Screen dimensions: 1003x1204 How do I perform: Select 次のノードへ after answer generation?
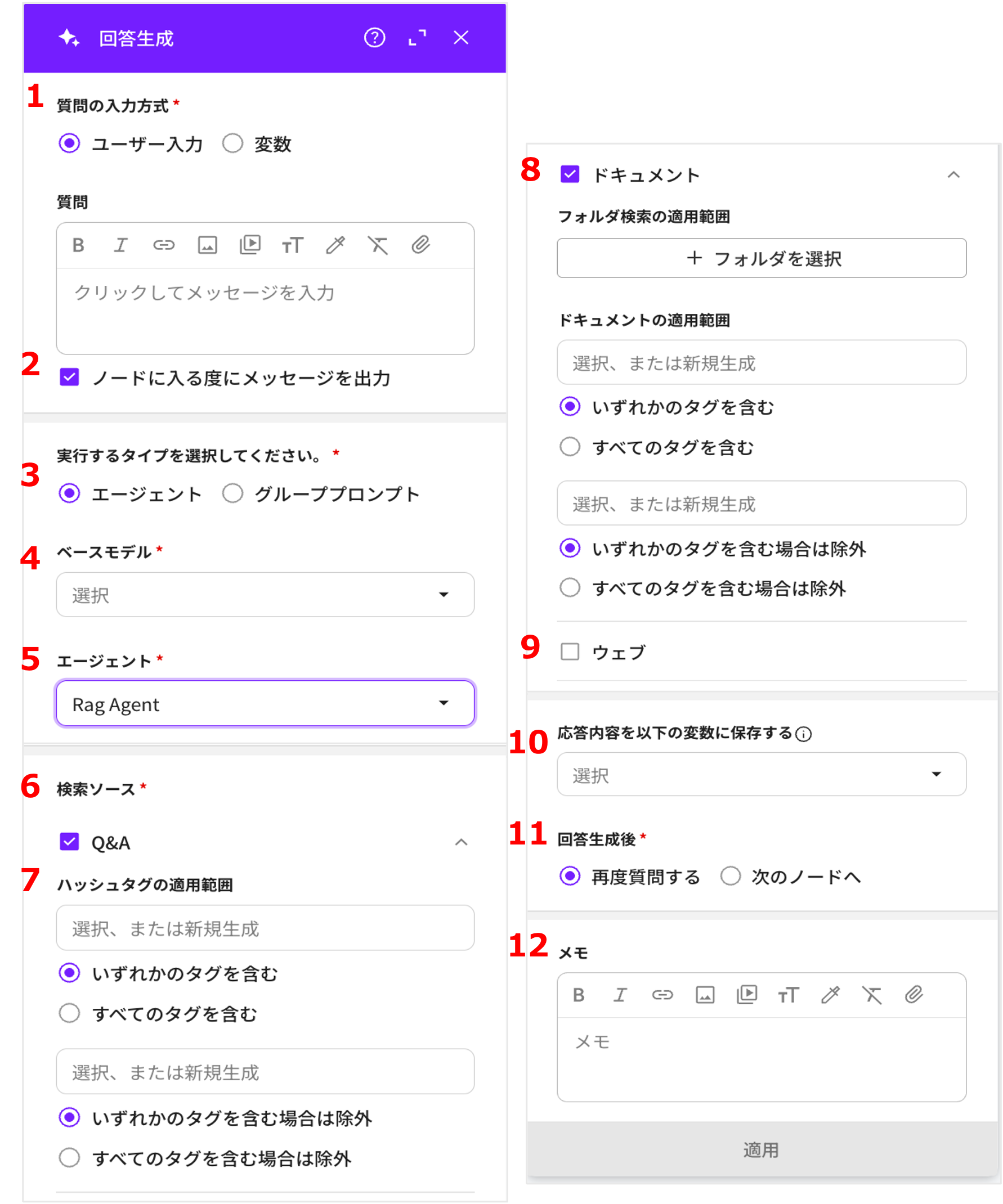click(730, 876)
